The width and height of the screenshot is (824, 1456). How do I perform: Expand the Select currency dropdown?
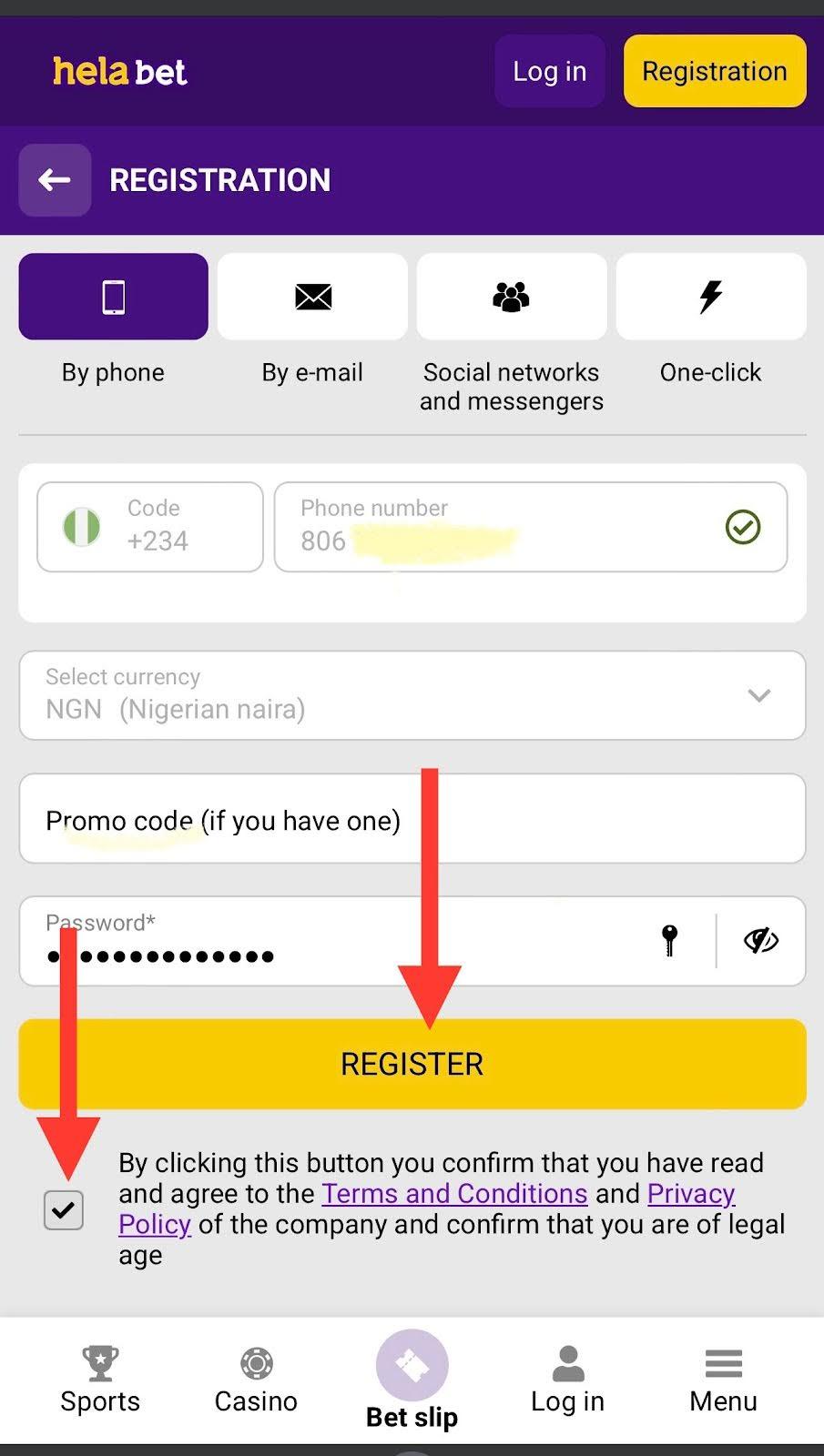tap(412, 695)
